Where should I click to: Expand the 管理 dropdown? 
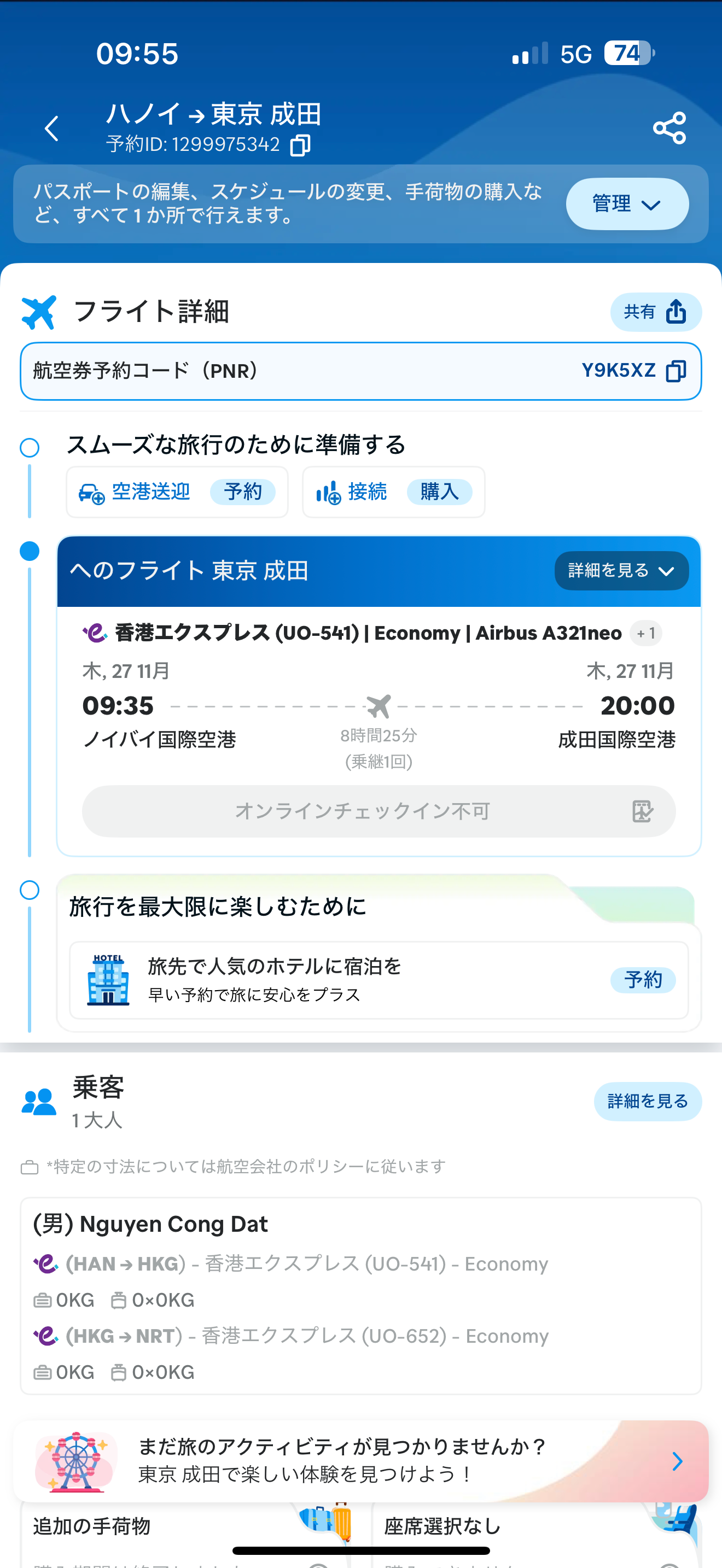click(x=626, y=204)
